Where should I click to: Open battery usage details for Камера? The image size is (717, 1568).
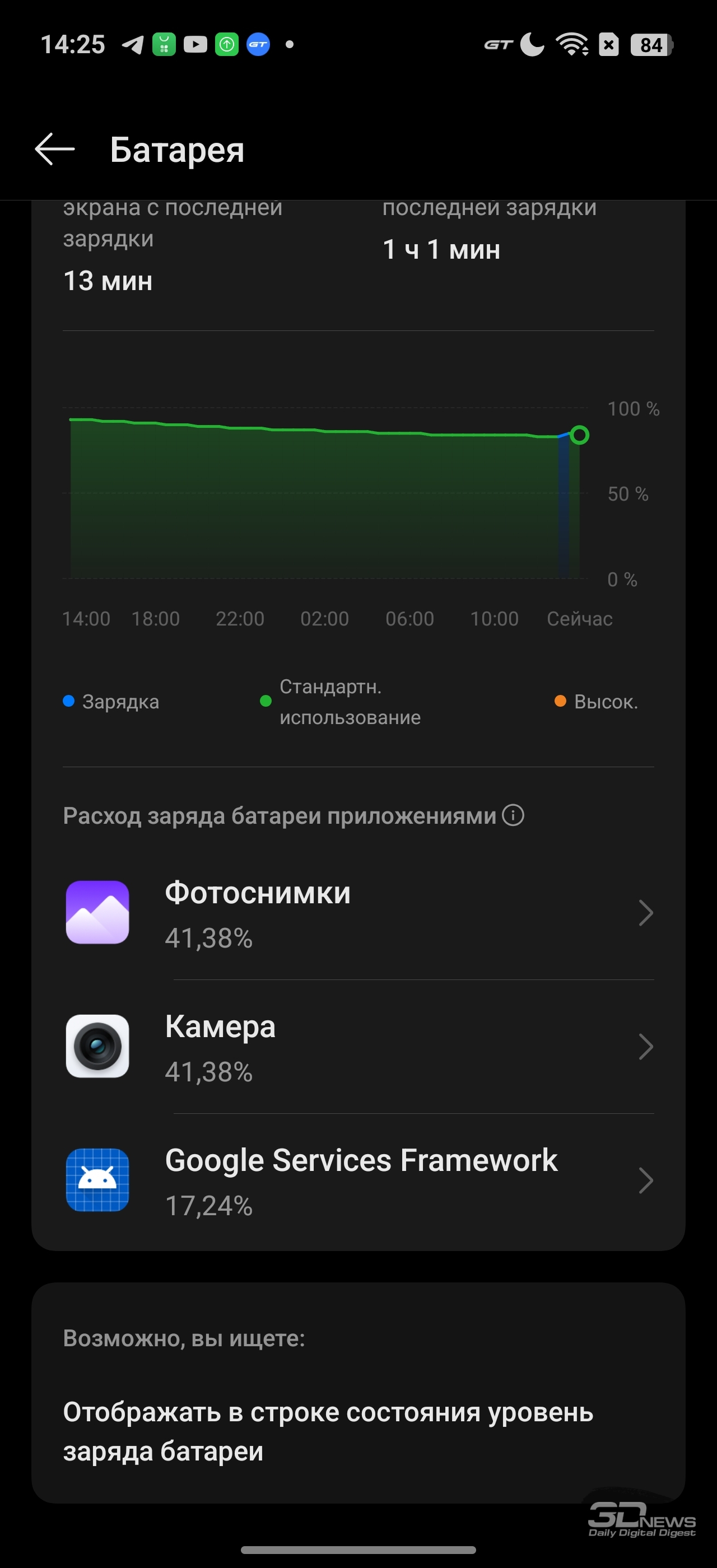359,1047
